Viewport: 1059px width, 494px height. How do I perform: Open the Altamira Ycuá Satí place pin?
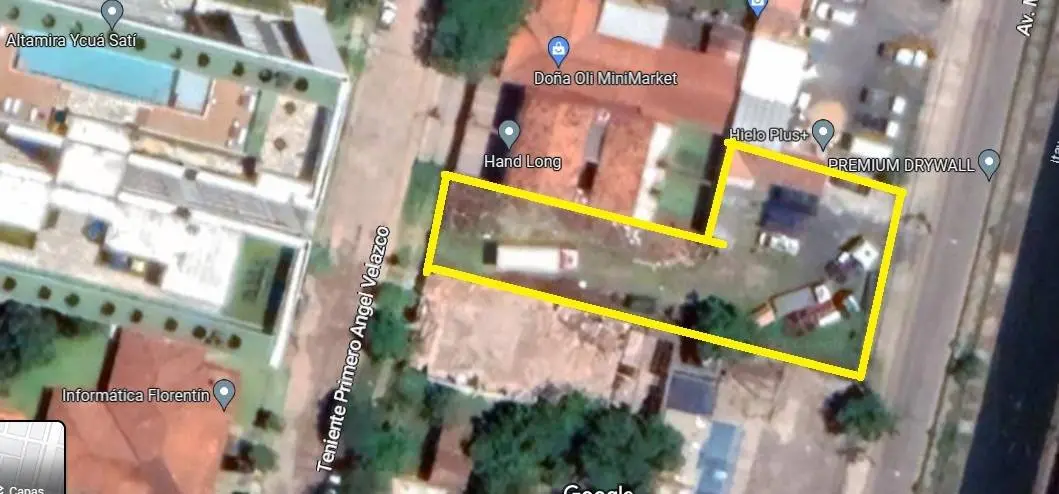[x=112, y=14]
